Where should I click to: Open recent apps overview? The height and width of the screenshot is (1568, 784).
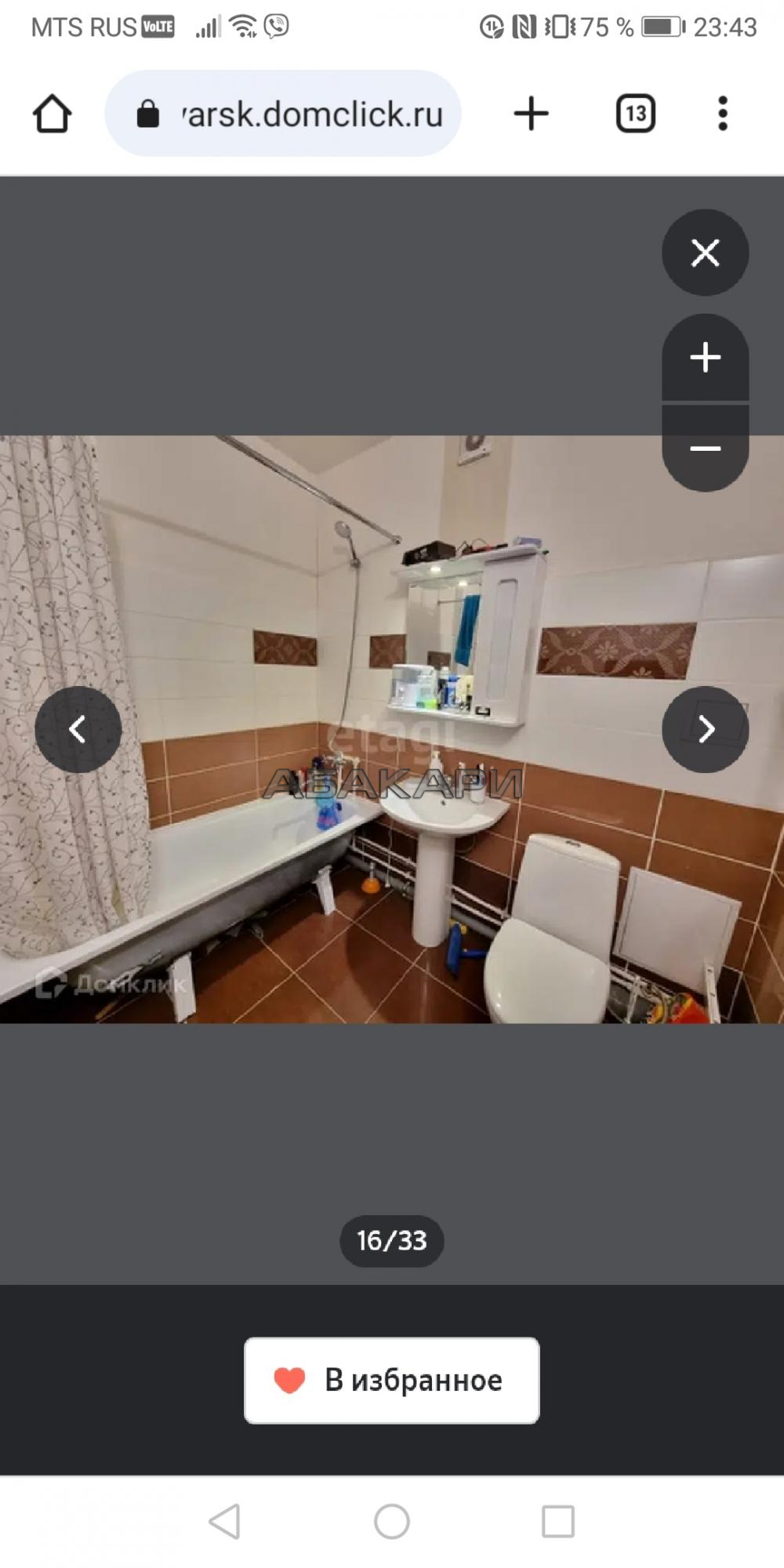click(x=558, y=1521)
